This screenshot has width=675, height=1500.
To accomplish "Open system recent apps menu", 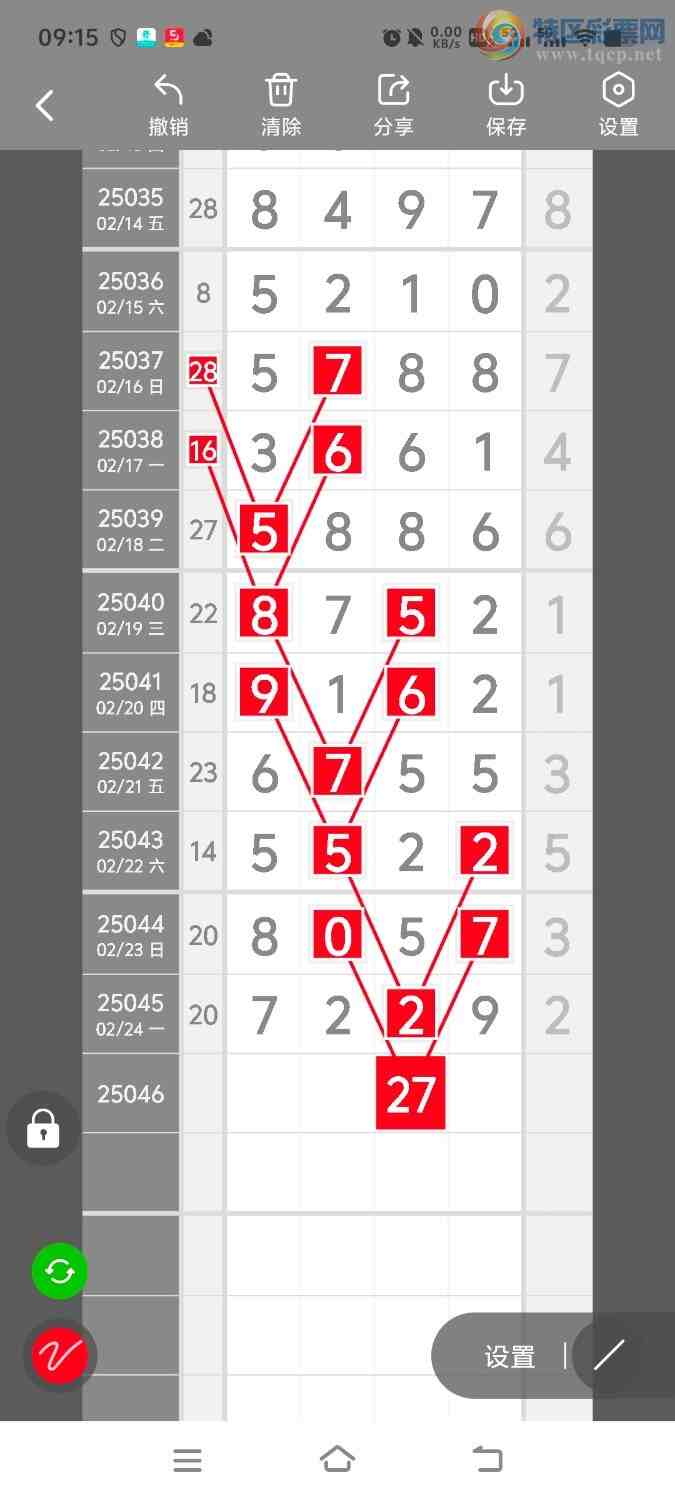I will pos(188,1460).
